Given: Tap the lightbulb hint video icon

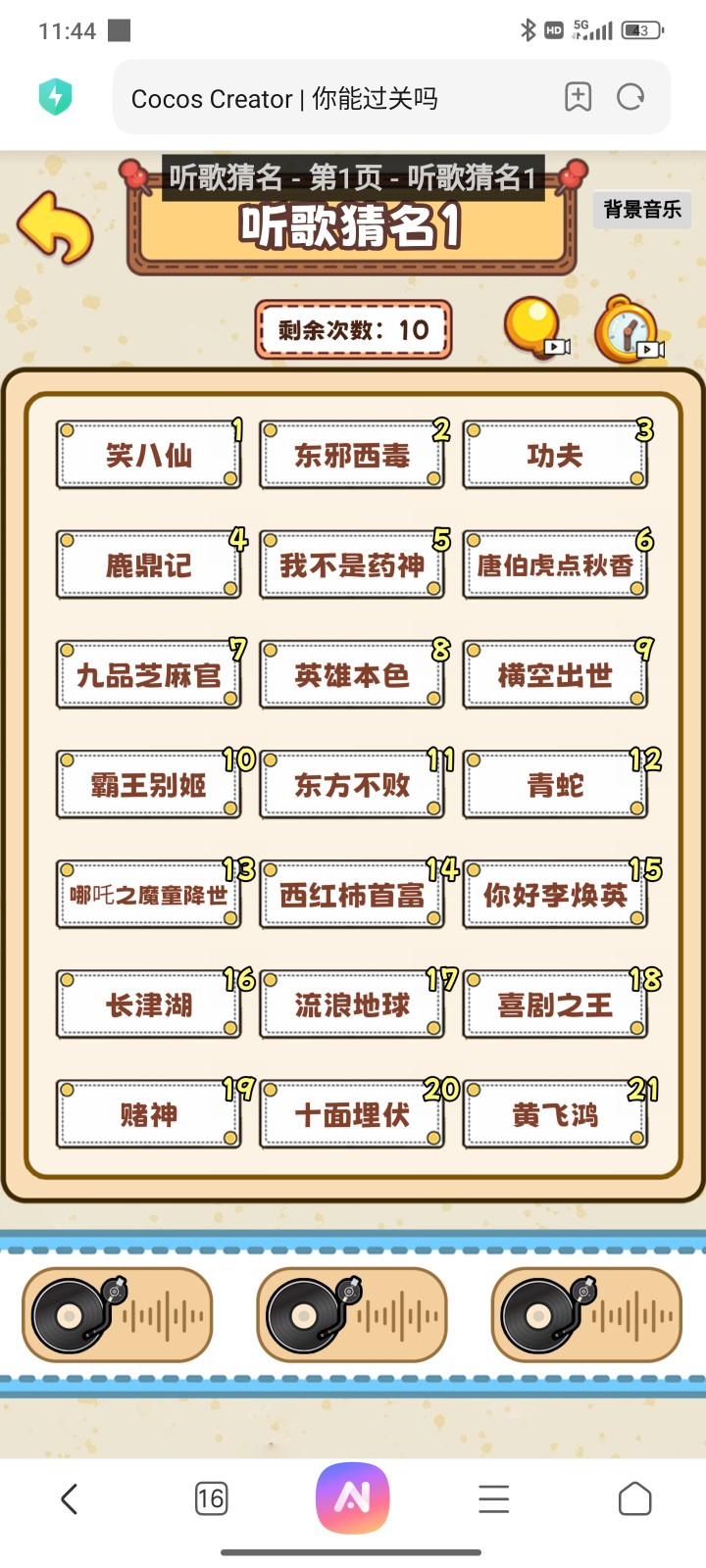Looking at the screenshot, I should click(x=535, y=328).
